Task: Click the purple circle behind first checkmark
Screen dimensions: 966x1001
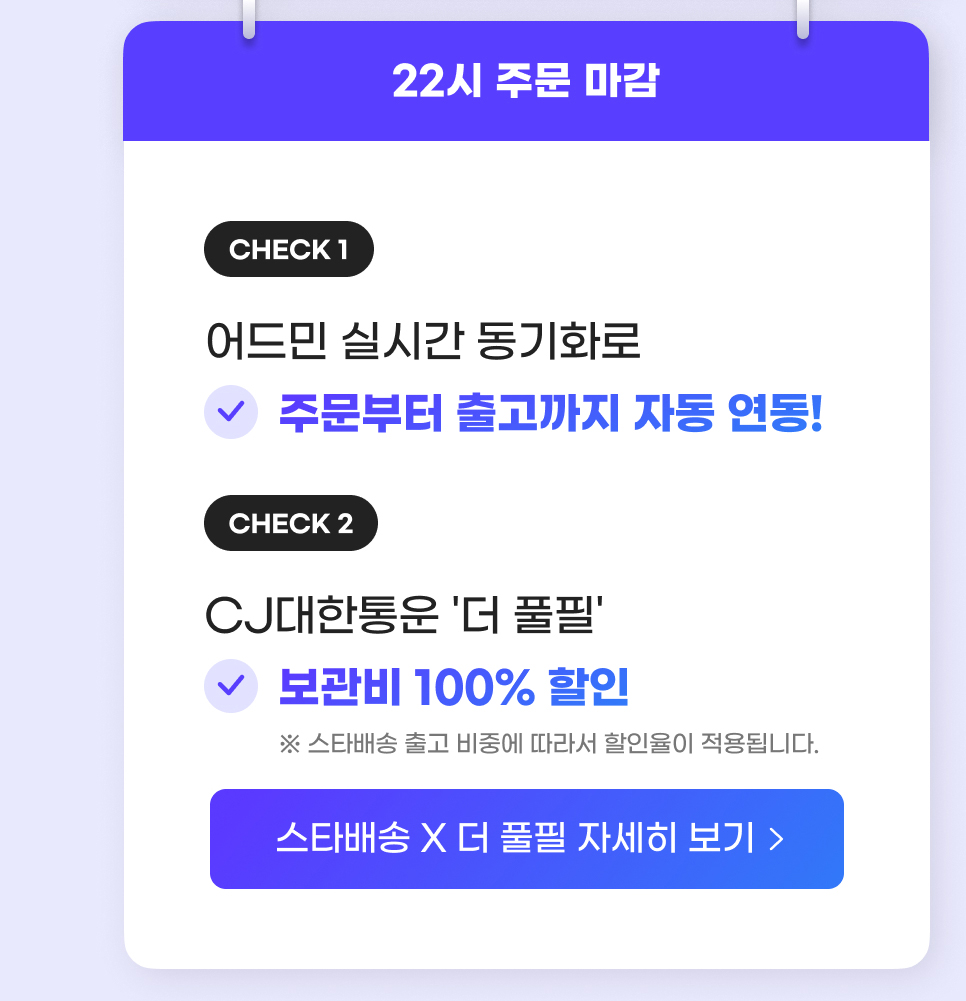Action: pyautogui.click(x=231, y=411)
